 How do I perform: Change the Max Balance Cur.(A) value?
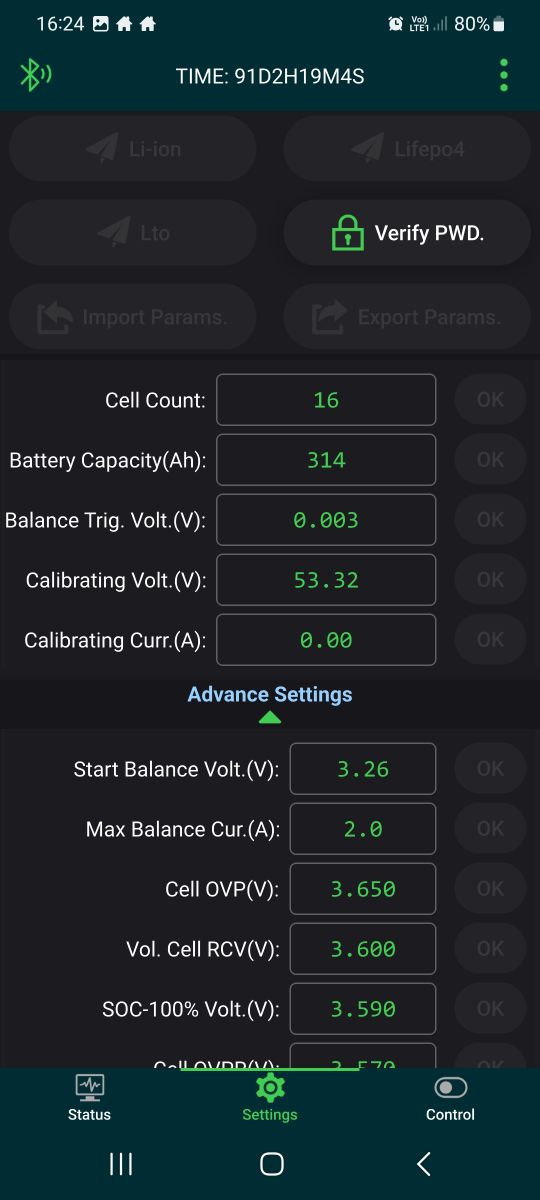(363, 829)
